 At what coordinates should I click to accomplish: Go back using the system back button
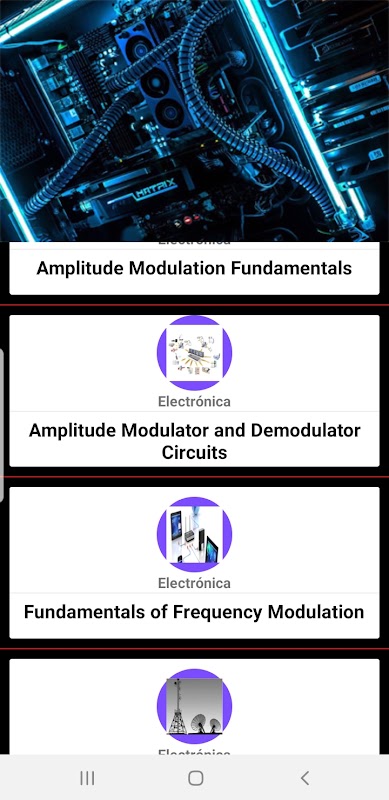pos(305,778)
